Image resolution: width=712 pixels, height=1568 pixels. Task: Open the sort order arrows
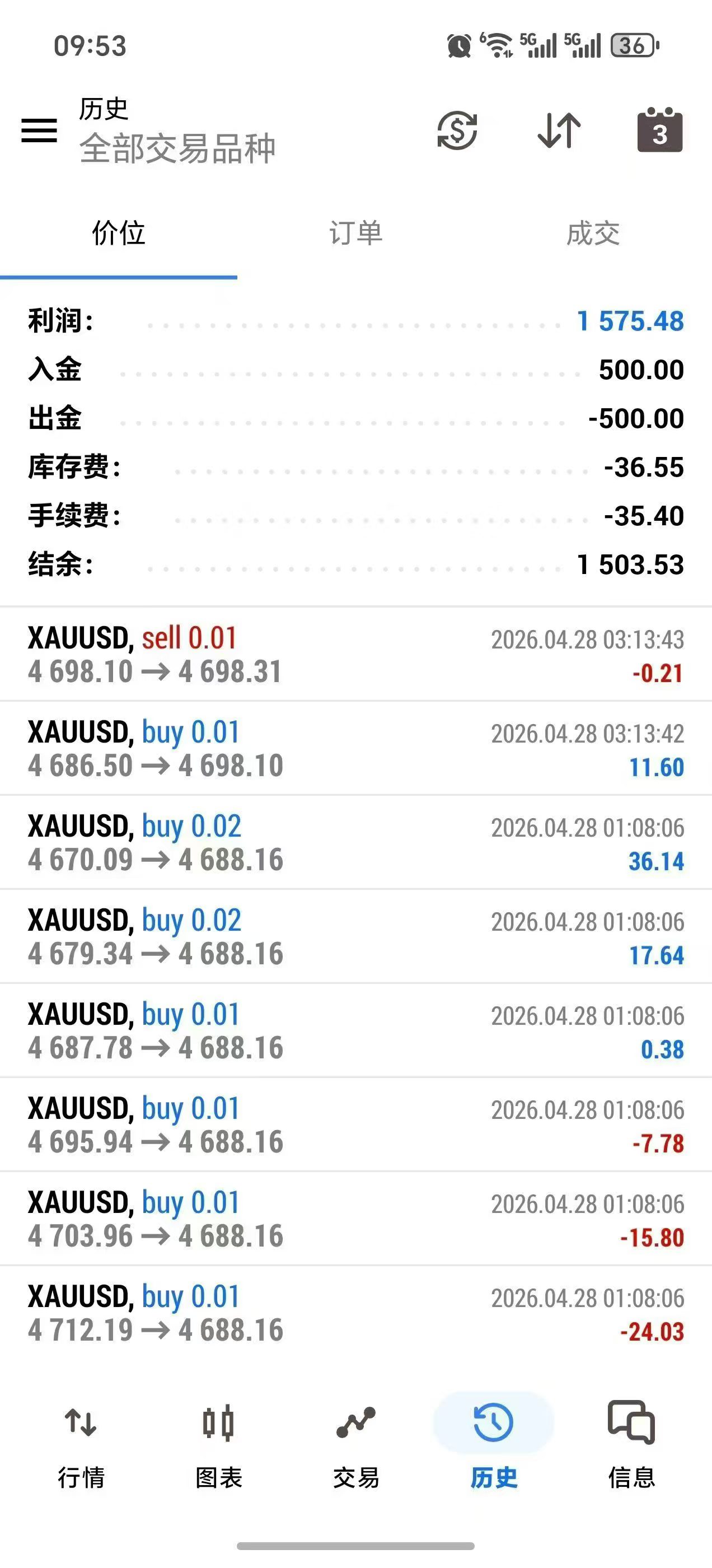[x=559, y=130]
